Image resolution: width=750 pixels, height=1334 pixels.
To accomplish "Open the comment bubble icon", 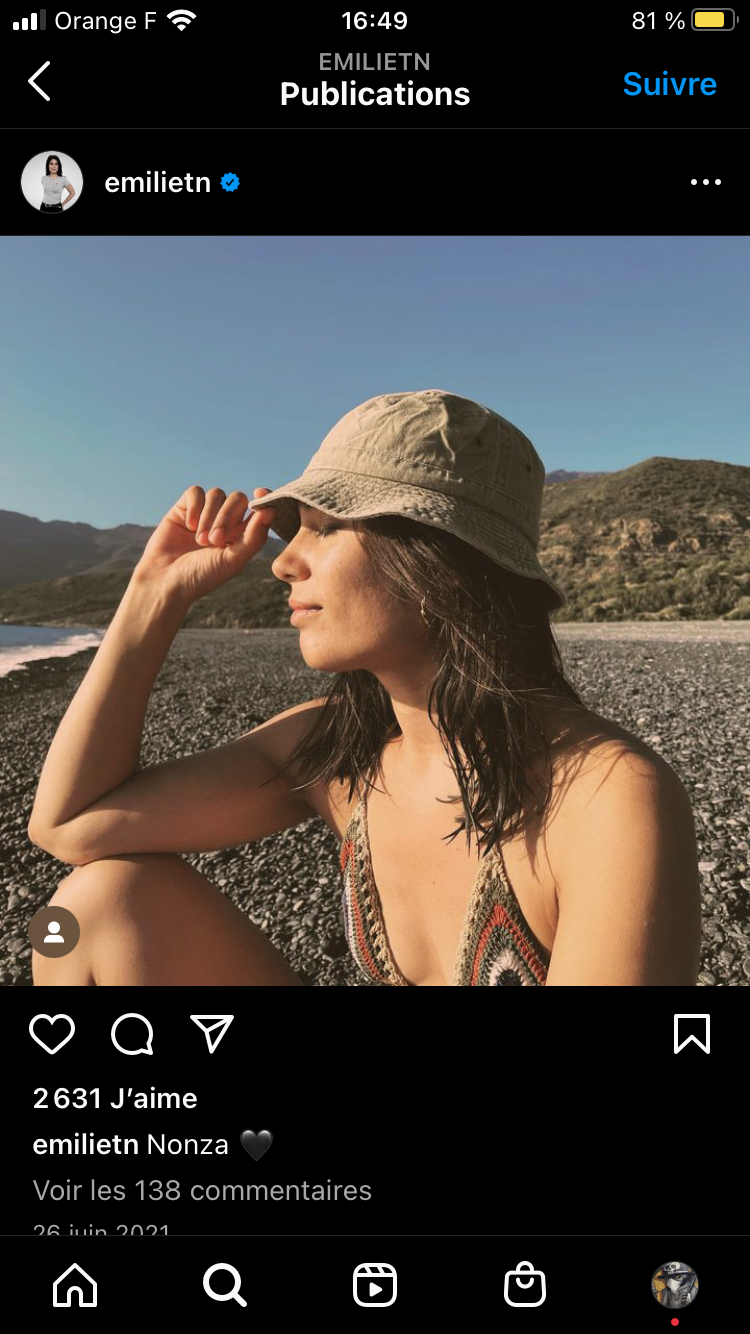I will click(x=132, y=1034).
